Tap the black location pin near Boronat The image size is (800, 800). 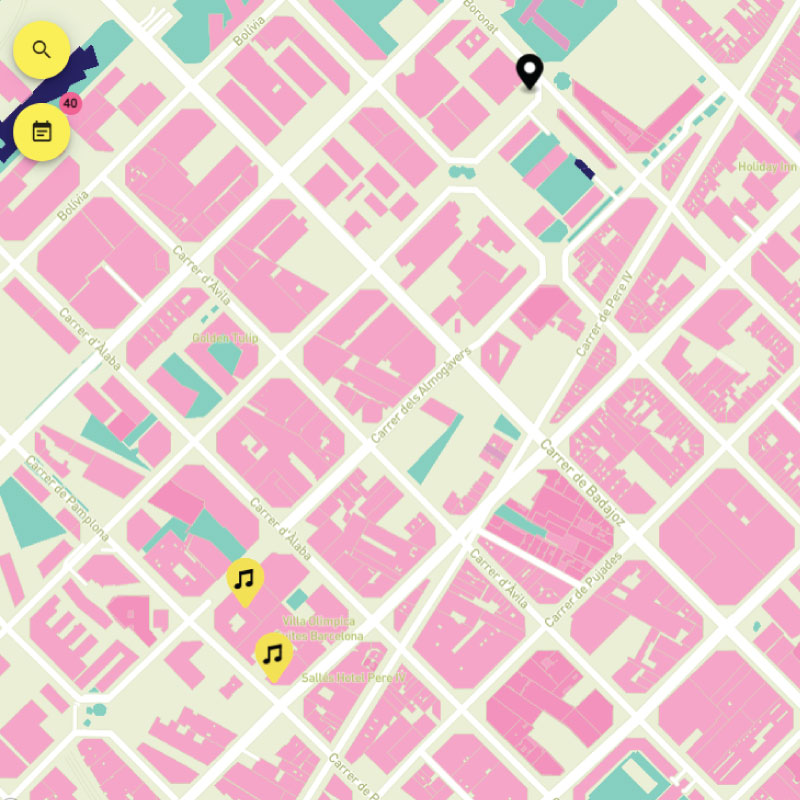click(529, 71)
